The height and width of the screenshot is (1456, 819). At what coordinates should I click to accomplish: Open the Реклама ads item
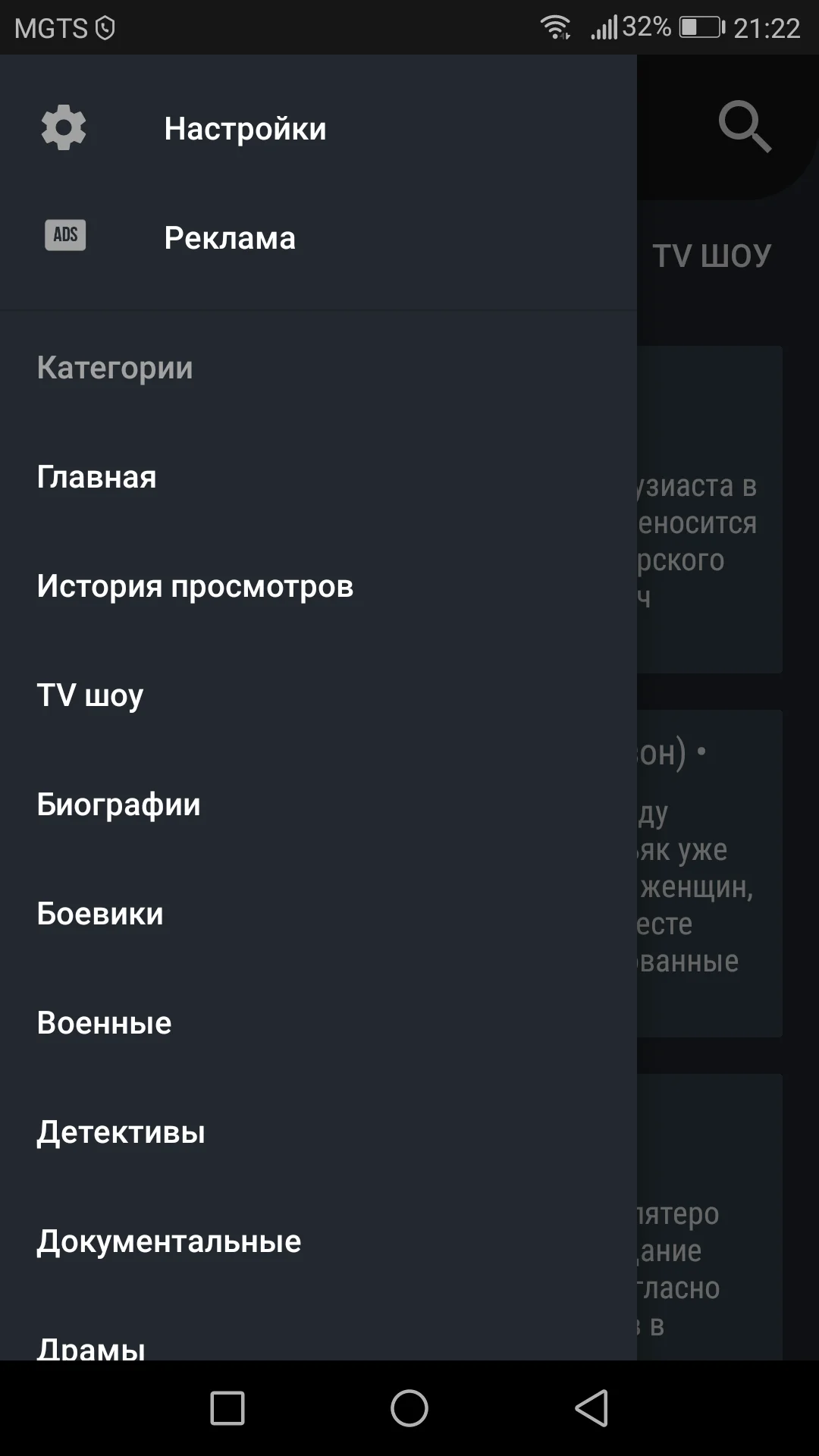[318, 237]
